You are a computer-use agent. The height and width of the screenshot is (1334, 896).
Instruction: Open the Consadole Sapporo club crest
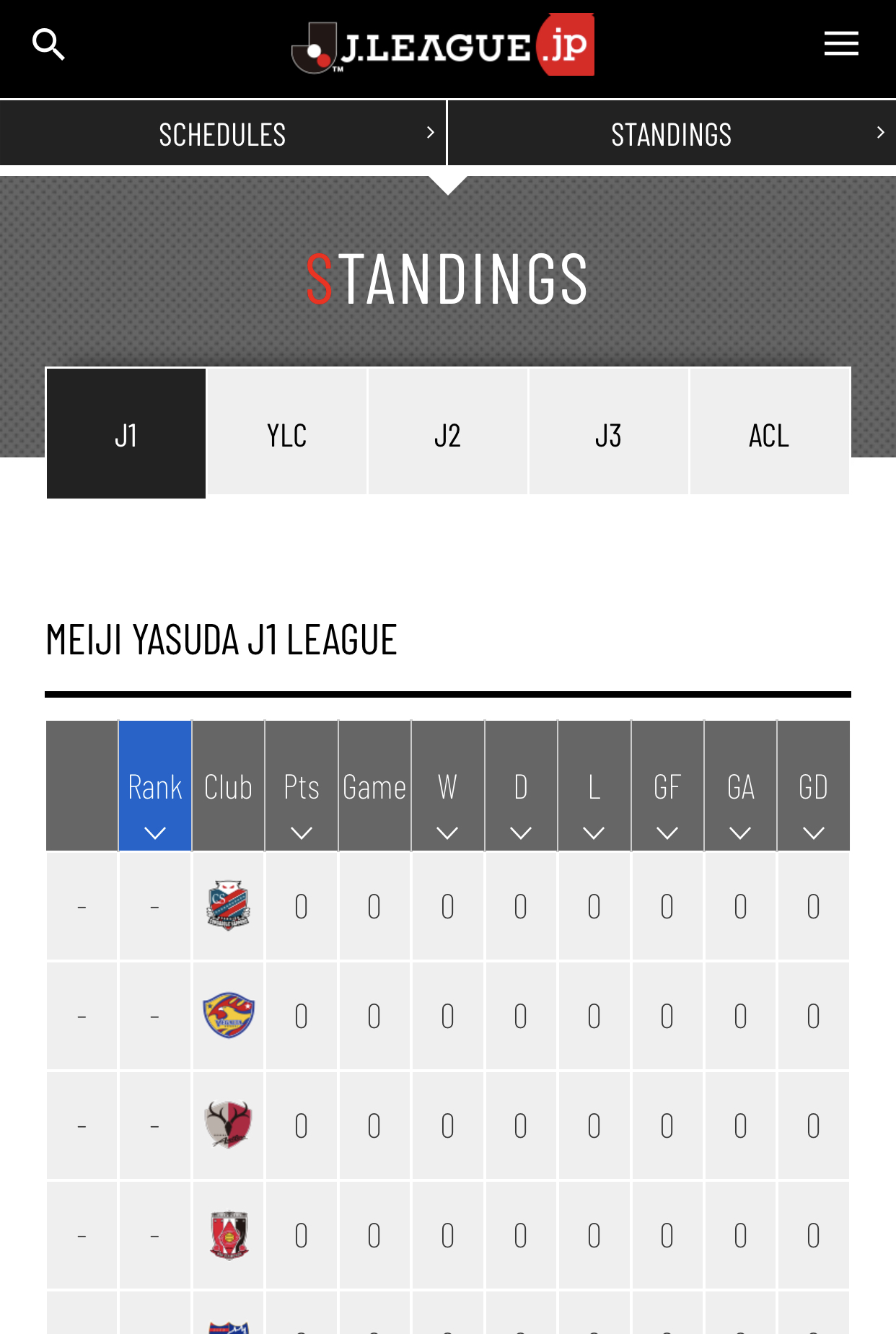point(229,906)
